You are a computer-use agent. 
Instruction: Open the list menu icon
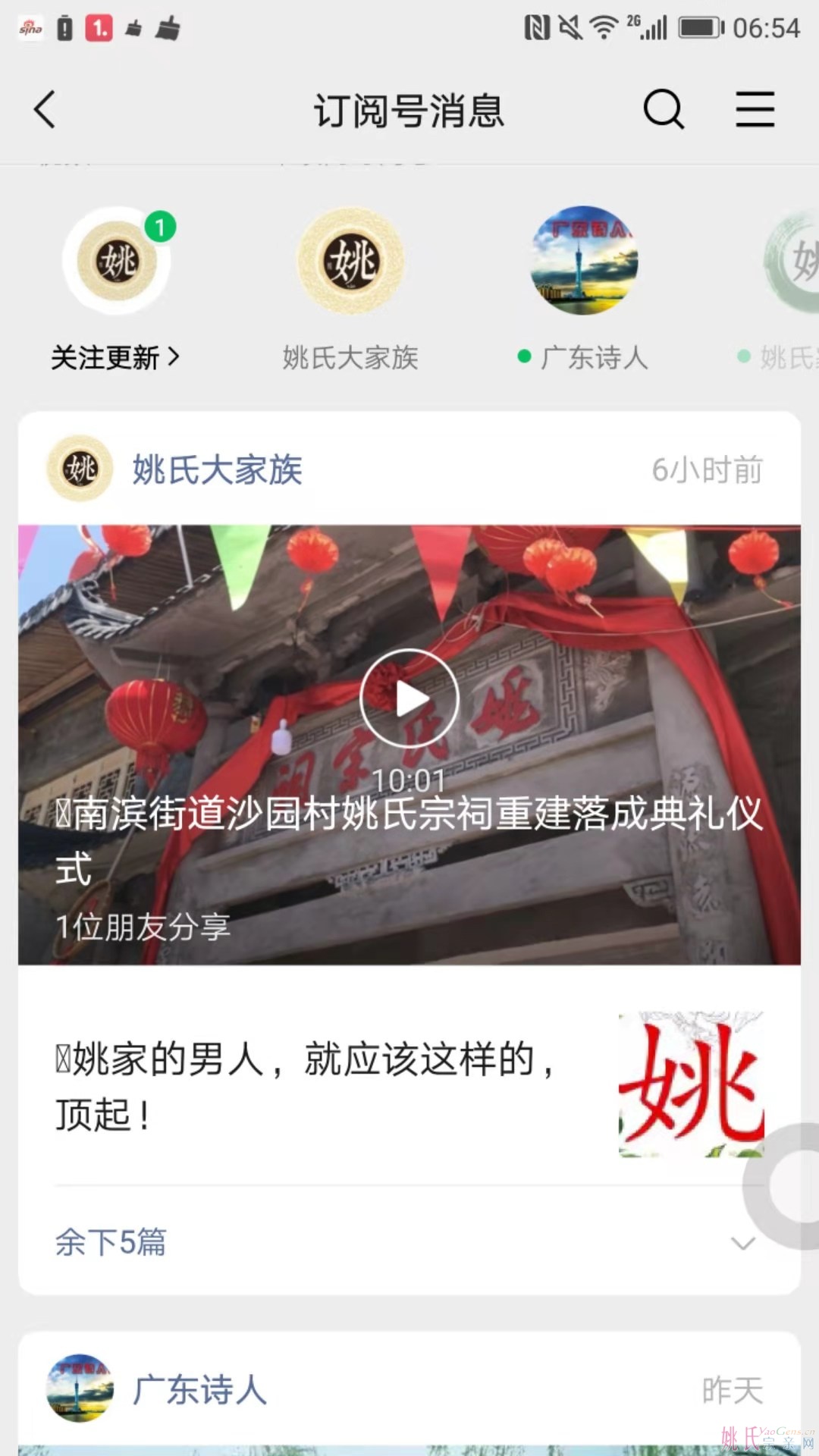point(755,110)
